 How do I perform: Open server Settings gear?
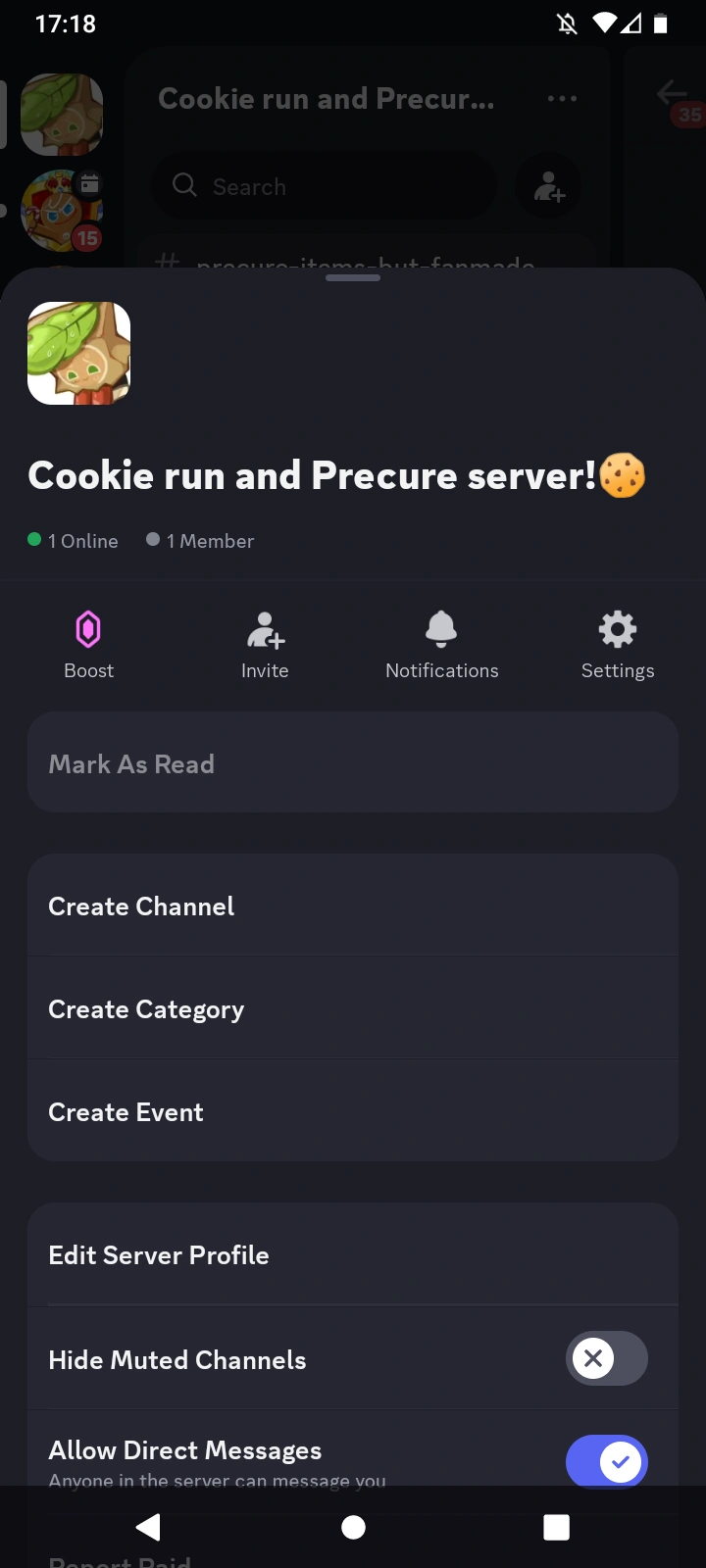[x=617, y=644]
